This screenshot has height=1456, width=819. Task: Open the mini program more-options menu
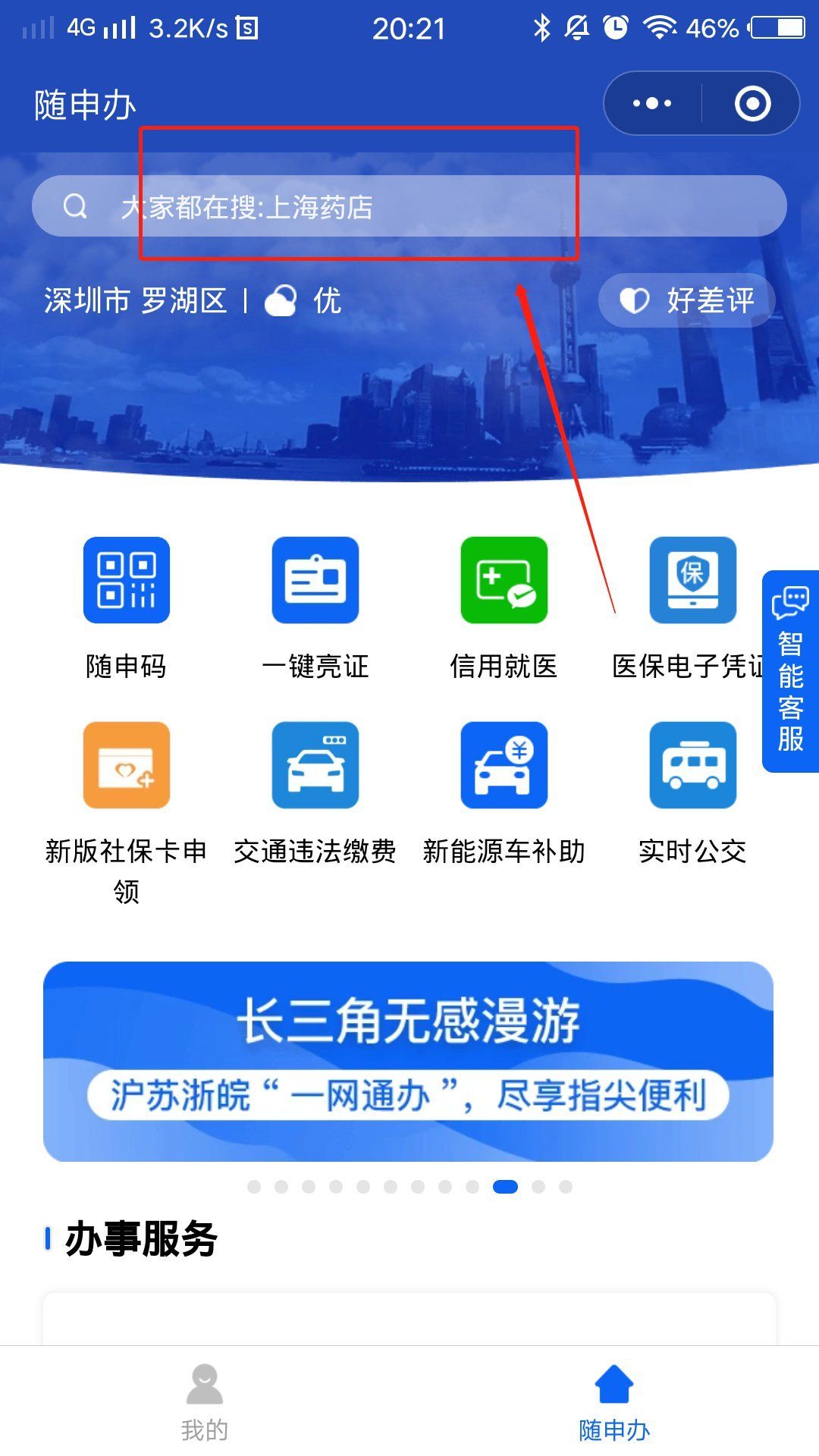[652, 103]
